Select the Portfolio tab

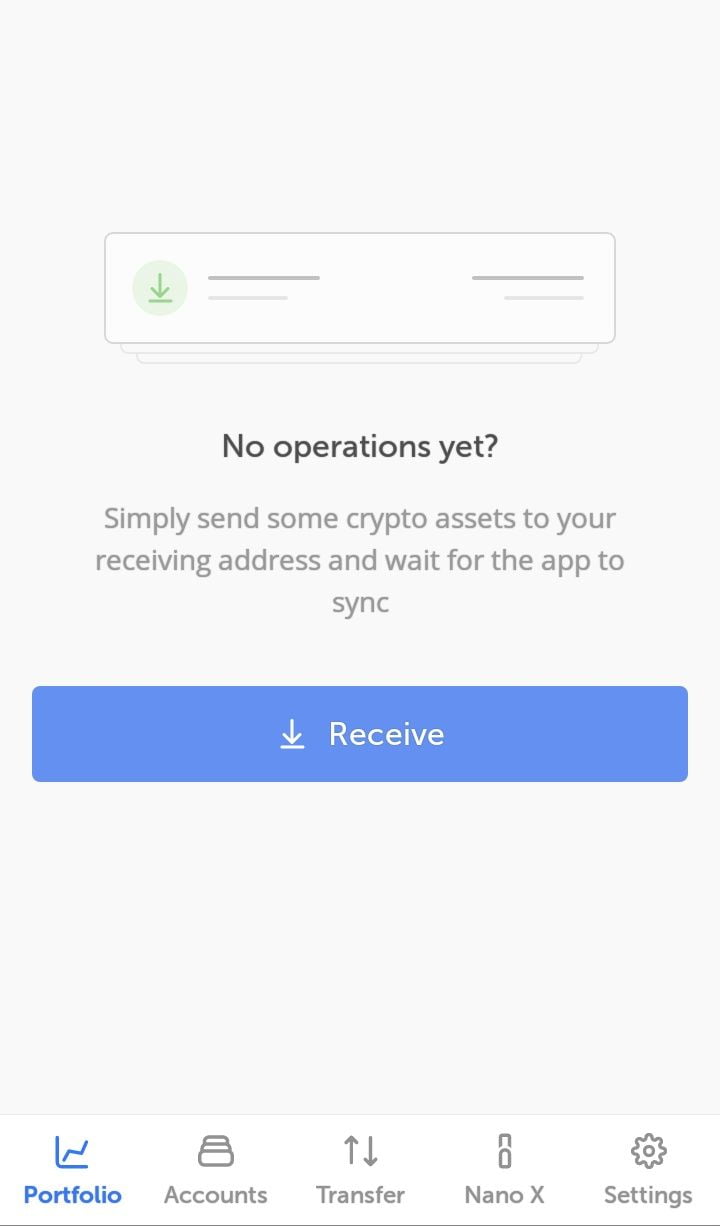(x=72, y=1170)
